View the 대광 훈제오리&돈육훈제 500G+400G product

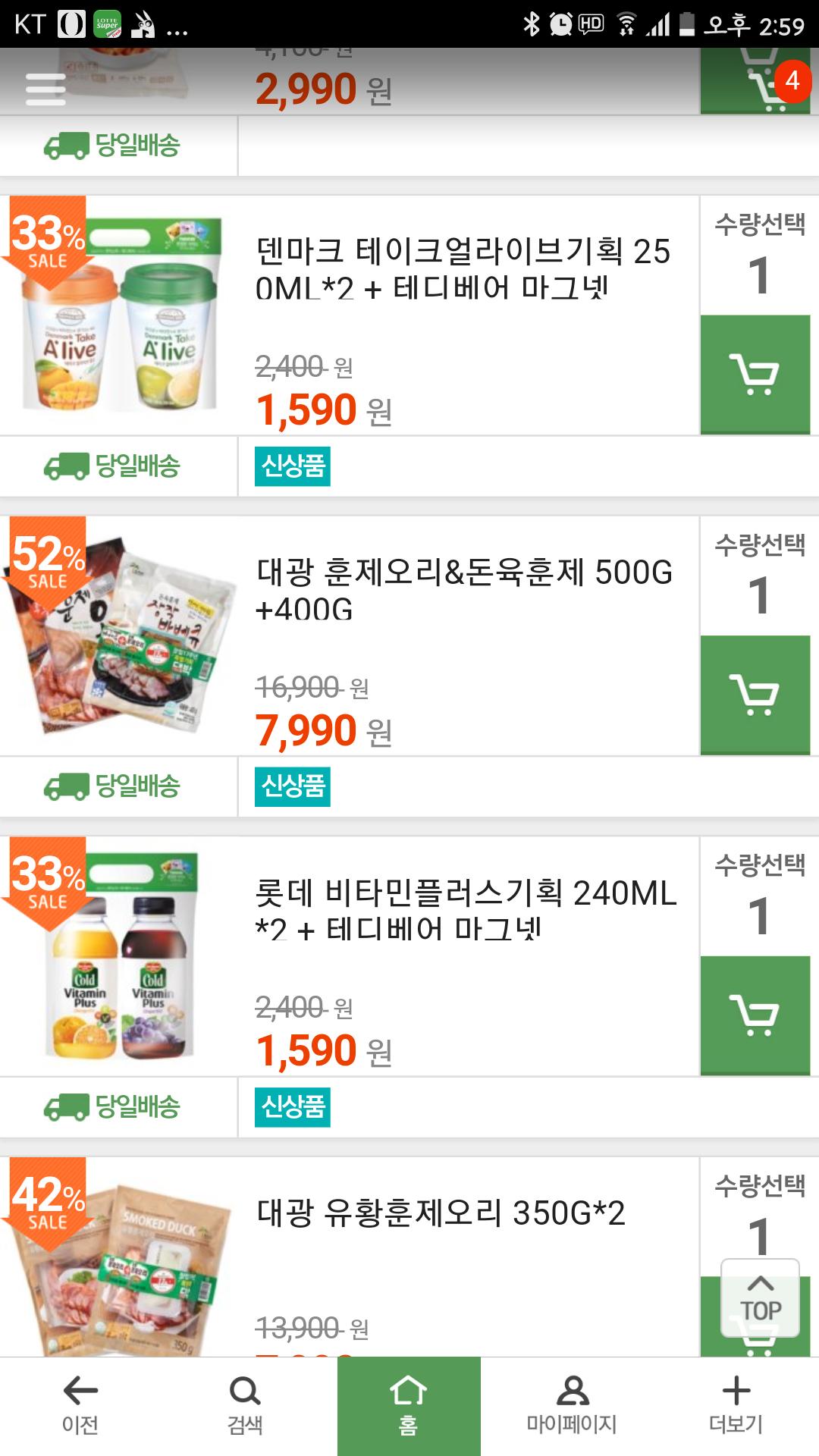click(x=464, y=590)
